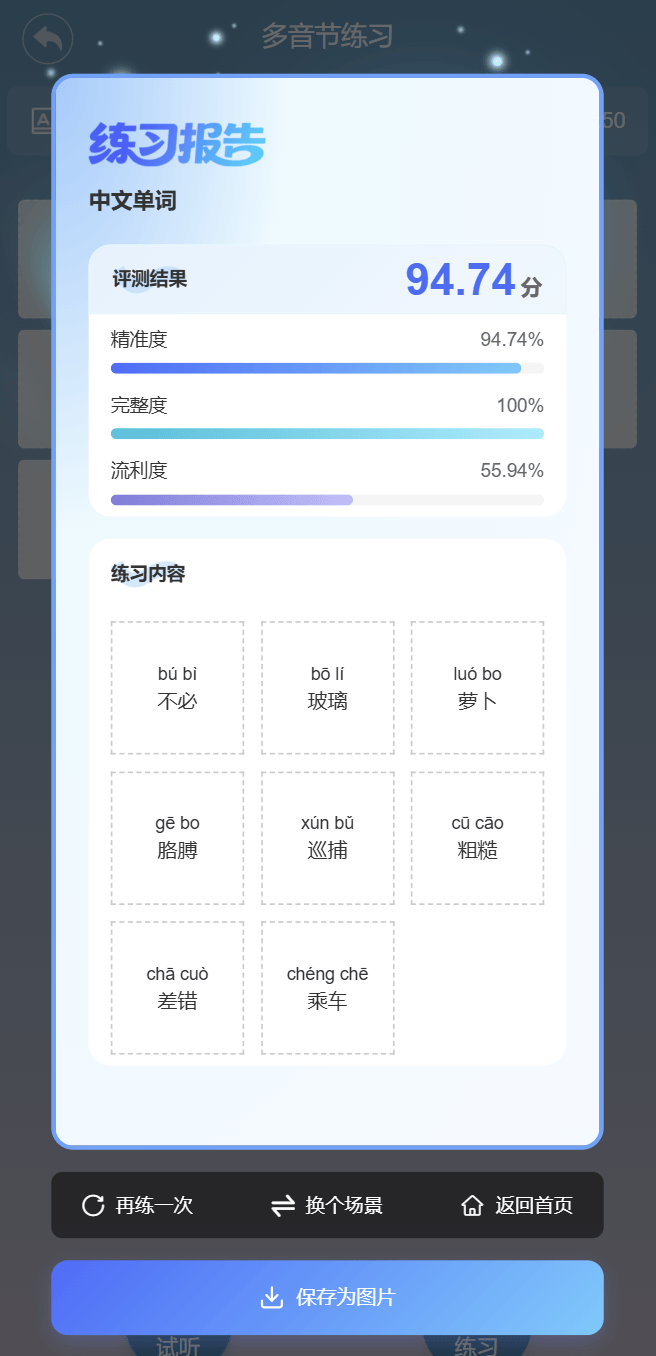The height and width of the screenshot is (1356, 656).
Task: Select 换个场景 to switch scene
Action: (x=327, y=1205)
